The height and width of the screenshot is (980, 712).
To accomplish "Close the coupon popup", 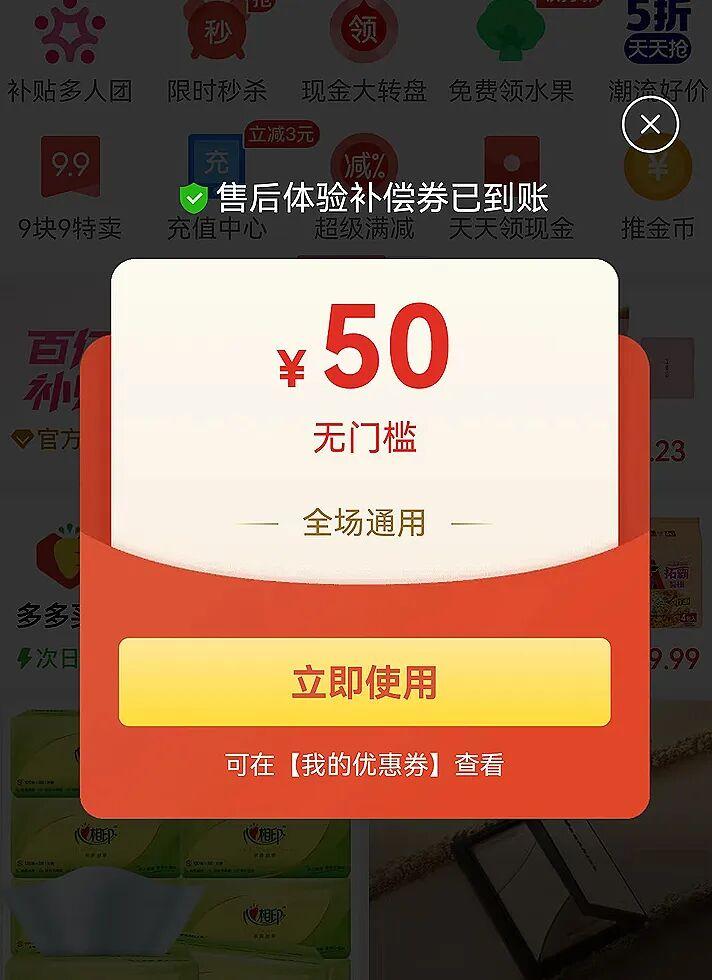I will [650, 125].
